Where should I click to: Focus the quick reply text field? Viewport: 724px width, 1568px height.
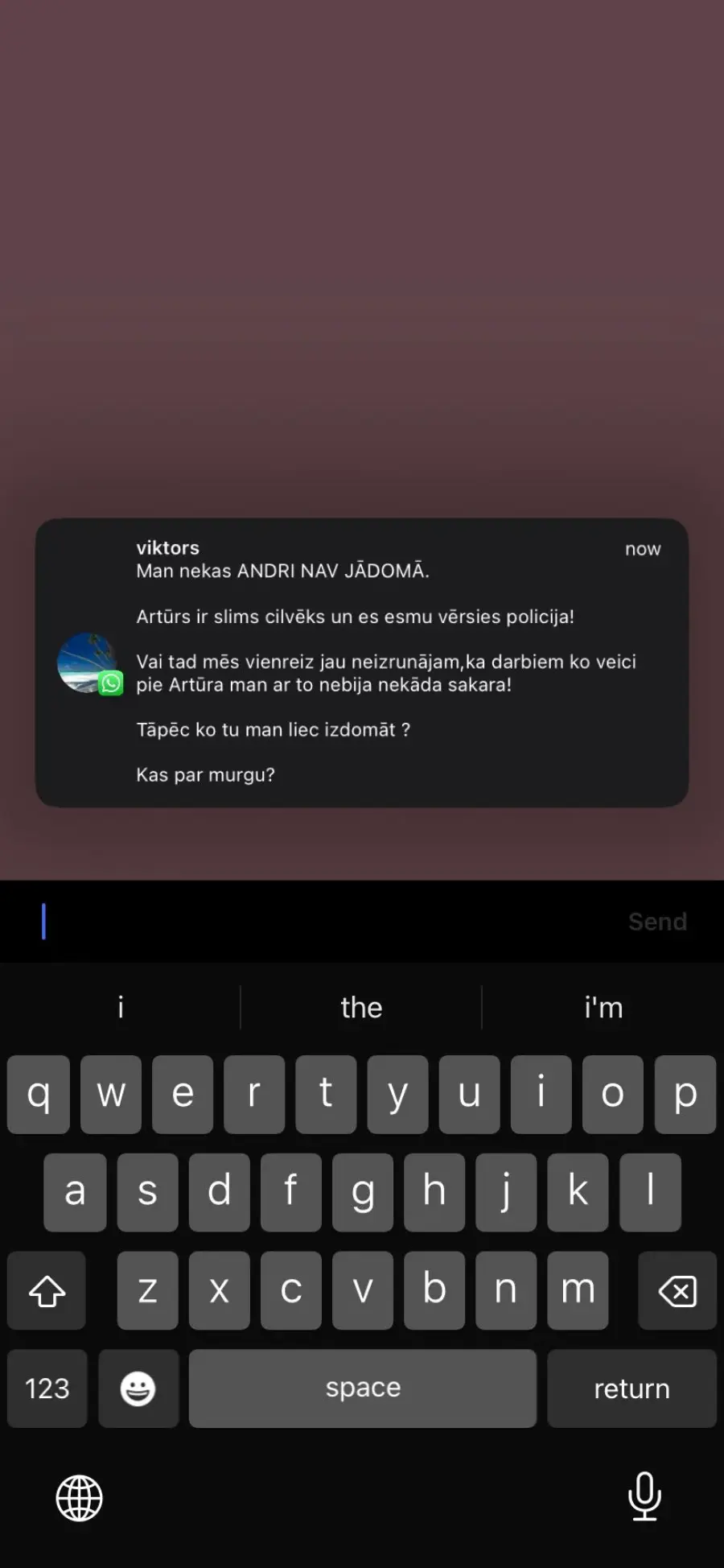pos(322,921)
